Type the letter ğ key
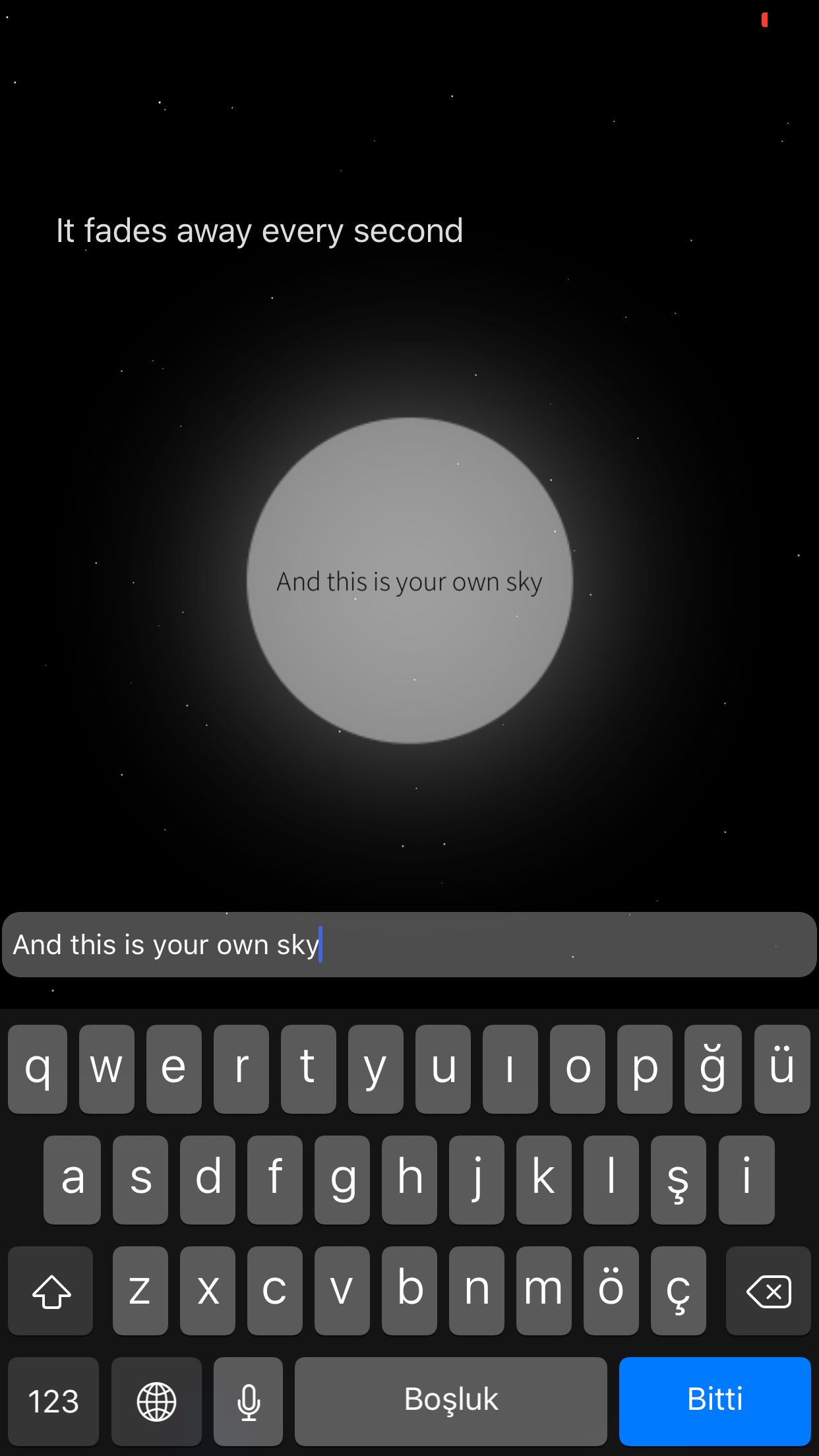 click(712, 1068)
